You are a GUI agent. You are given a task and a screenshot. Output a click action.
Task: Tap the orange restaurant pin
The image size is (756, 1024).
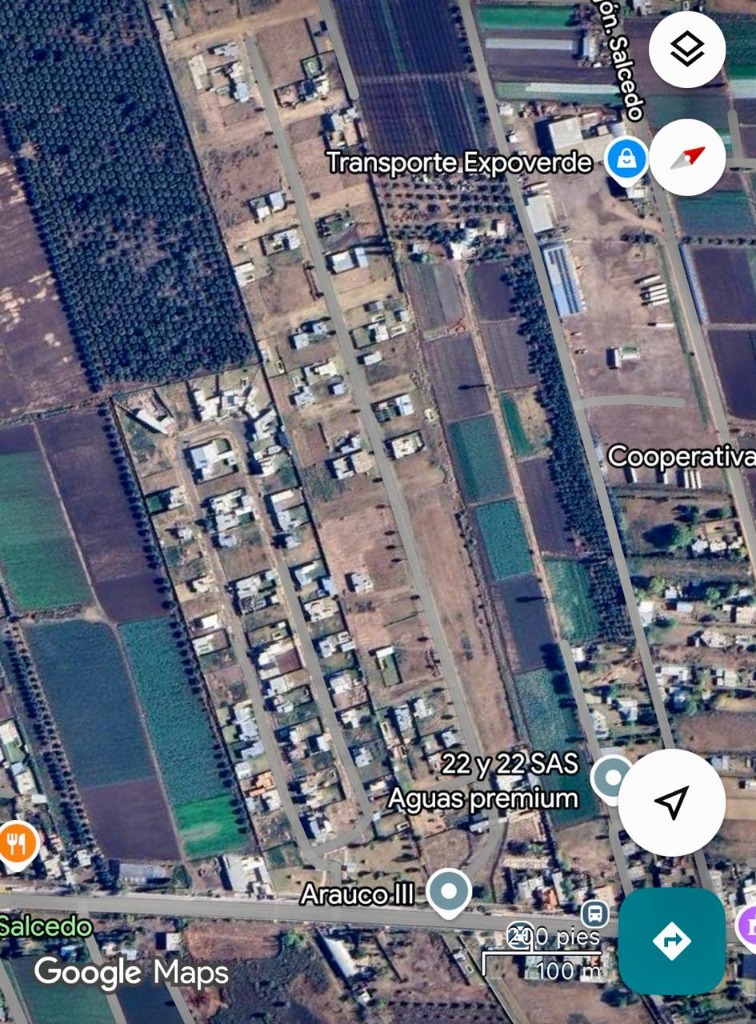17,843
